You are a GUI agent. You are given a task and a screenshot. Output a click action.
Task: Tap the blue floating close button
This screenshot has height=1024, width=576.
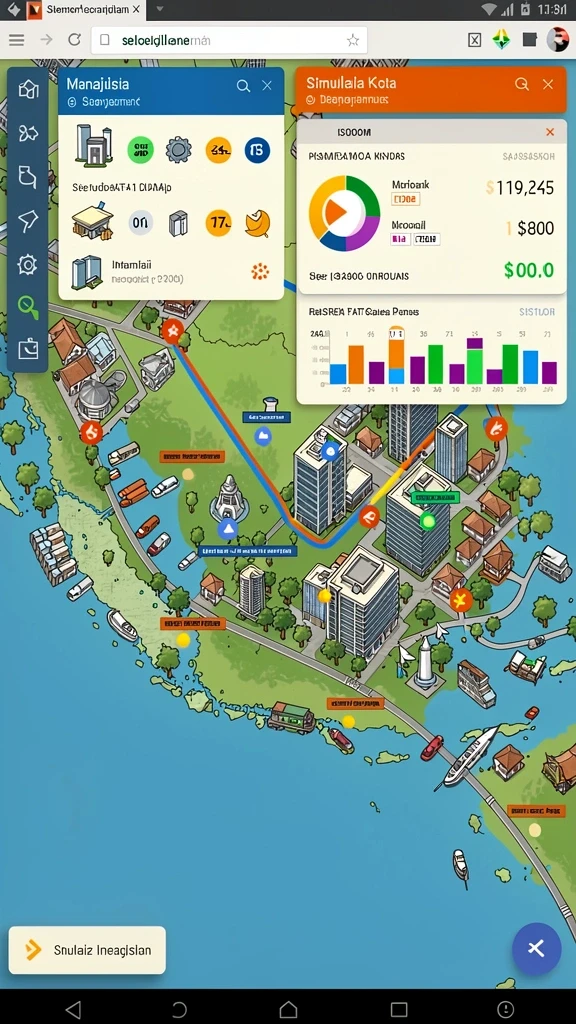(x=536, y=948)
